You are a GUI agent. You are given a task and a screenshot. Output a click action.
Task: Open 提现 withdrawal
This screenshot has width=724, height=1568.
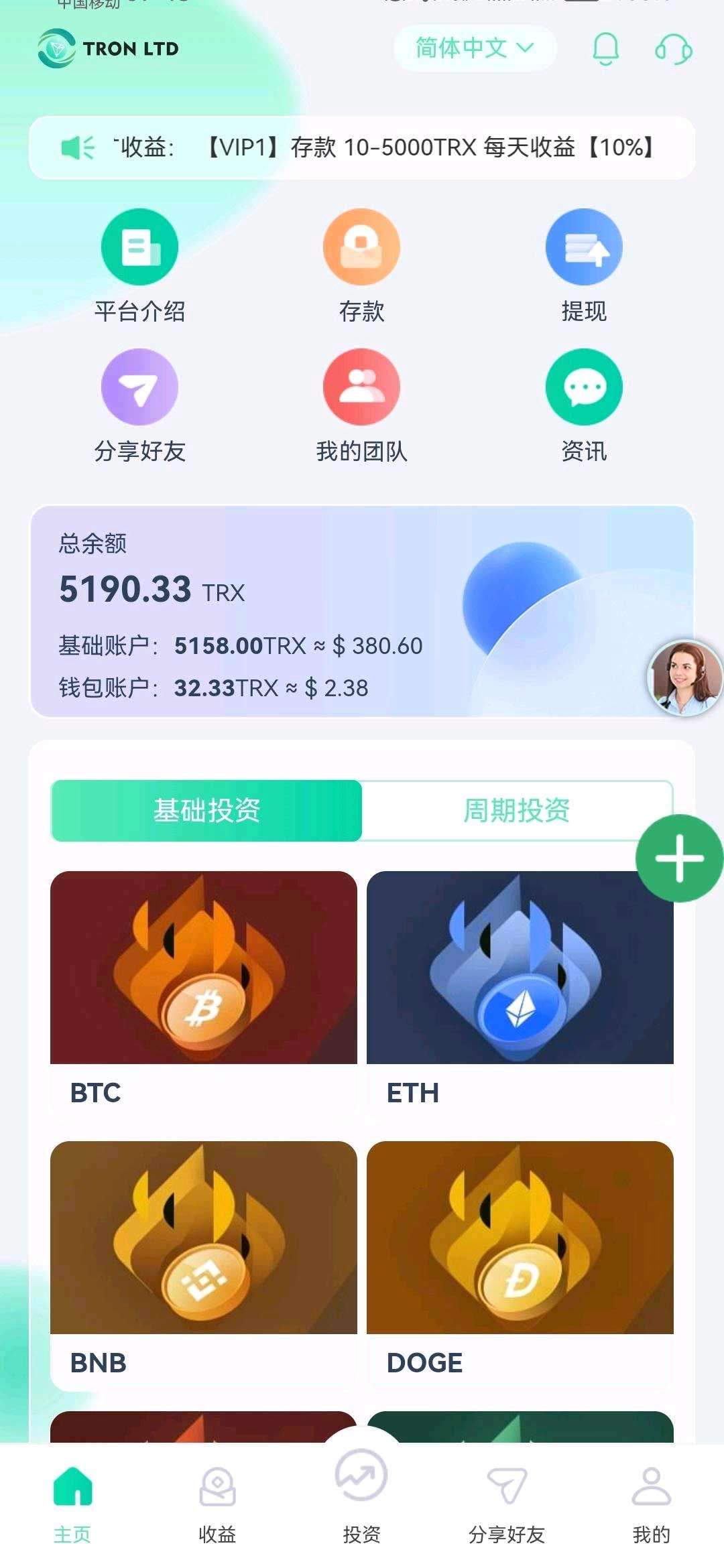(x=584, y=266)
